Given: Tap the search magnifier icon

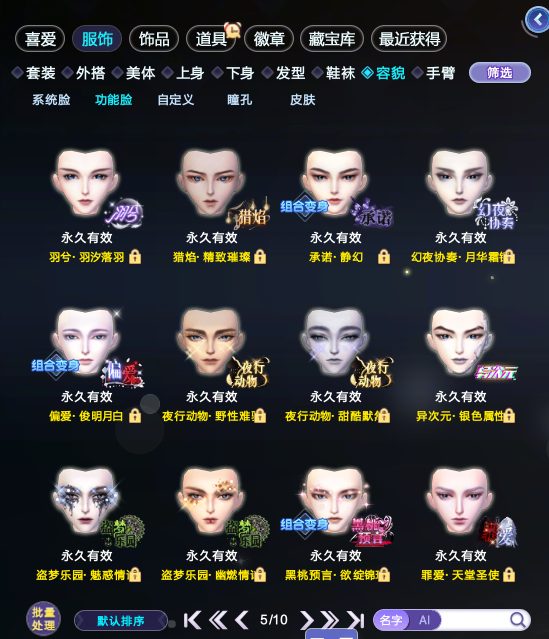Looking at the screenshot, I should [518, 620].
